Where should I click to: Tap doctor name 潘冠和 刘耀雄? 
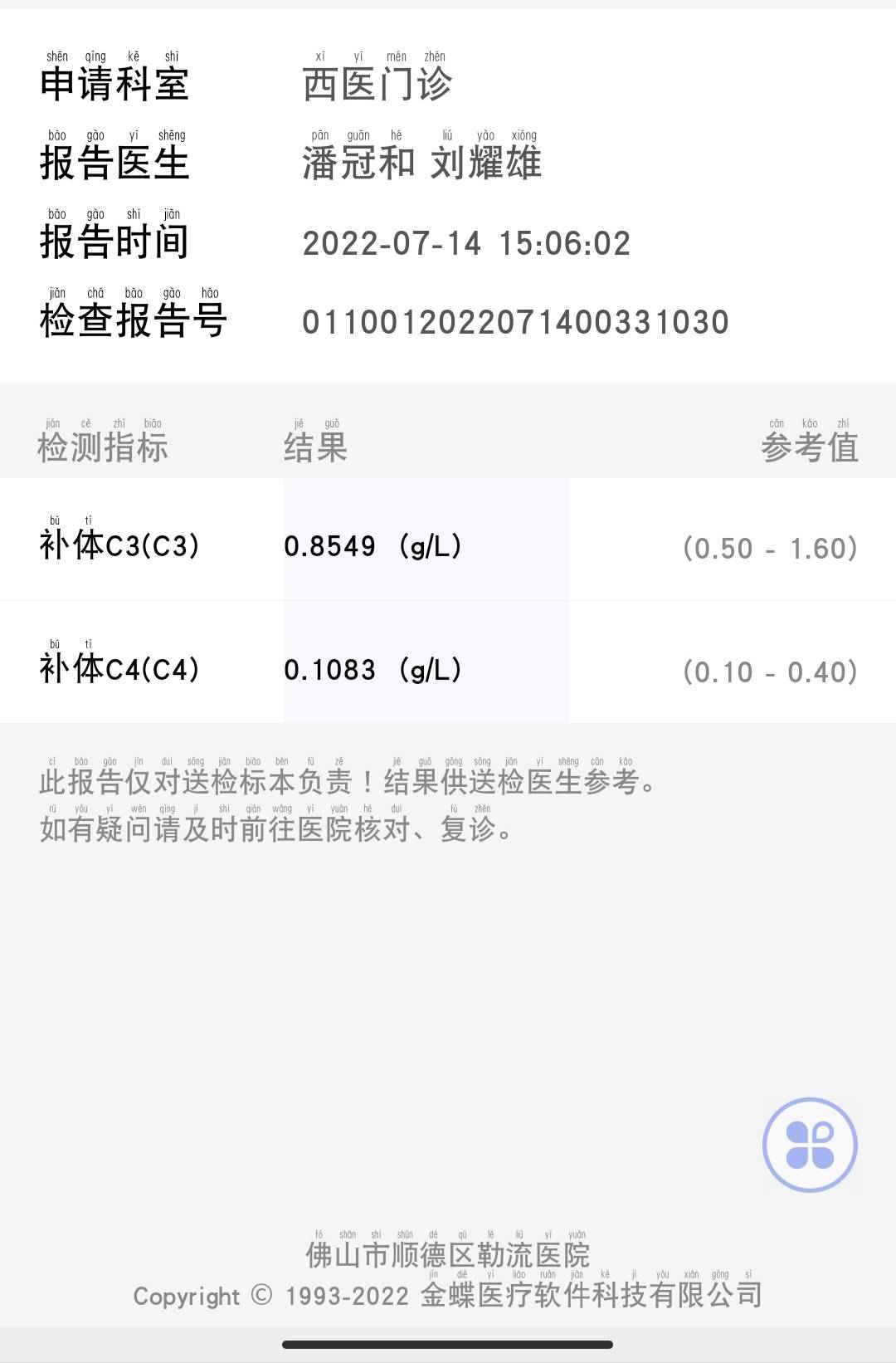tap(421, 164)
